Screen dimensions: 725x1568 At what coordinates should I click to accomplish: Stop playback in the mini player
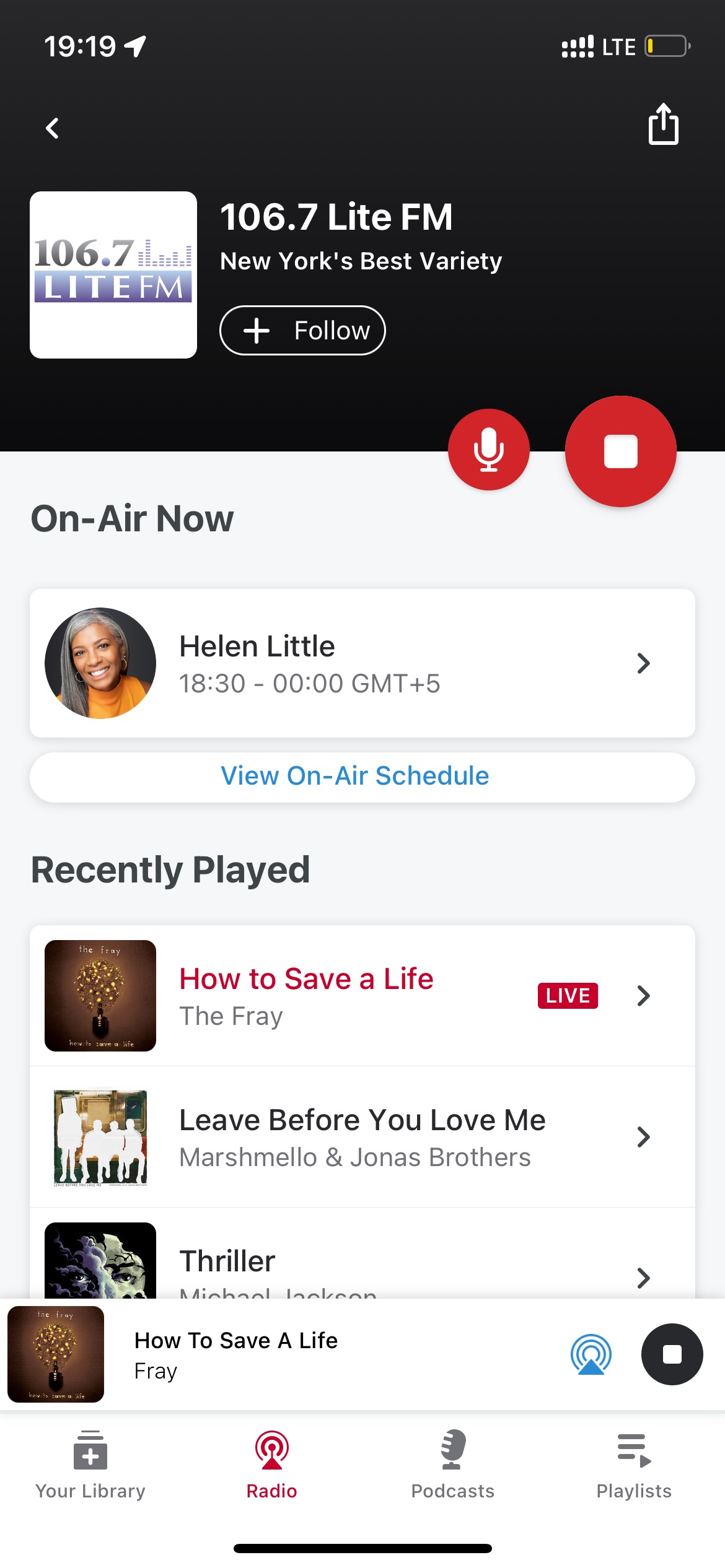(x=672, y=1354)
